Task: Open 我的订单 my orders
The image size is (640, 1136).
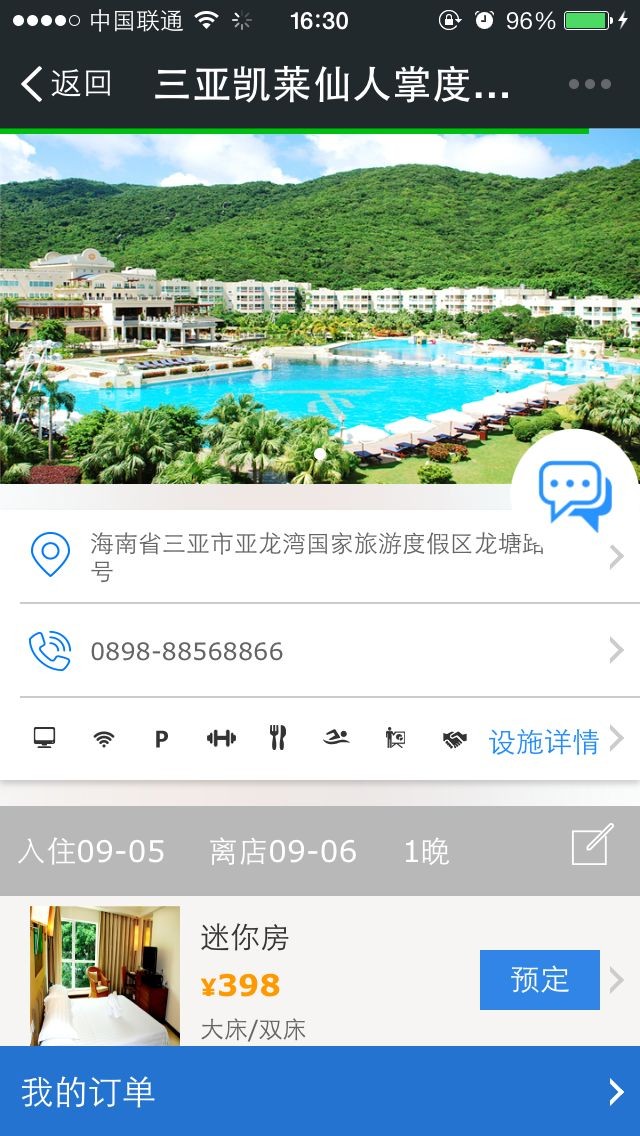Action: (x=320, y=1091)
